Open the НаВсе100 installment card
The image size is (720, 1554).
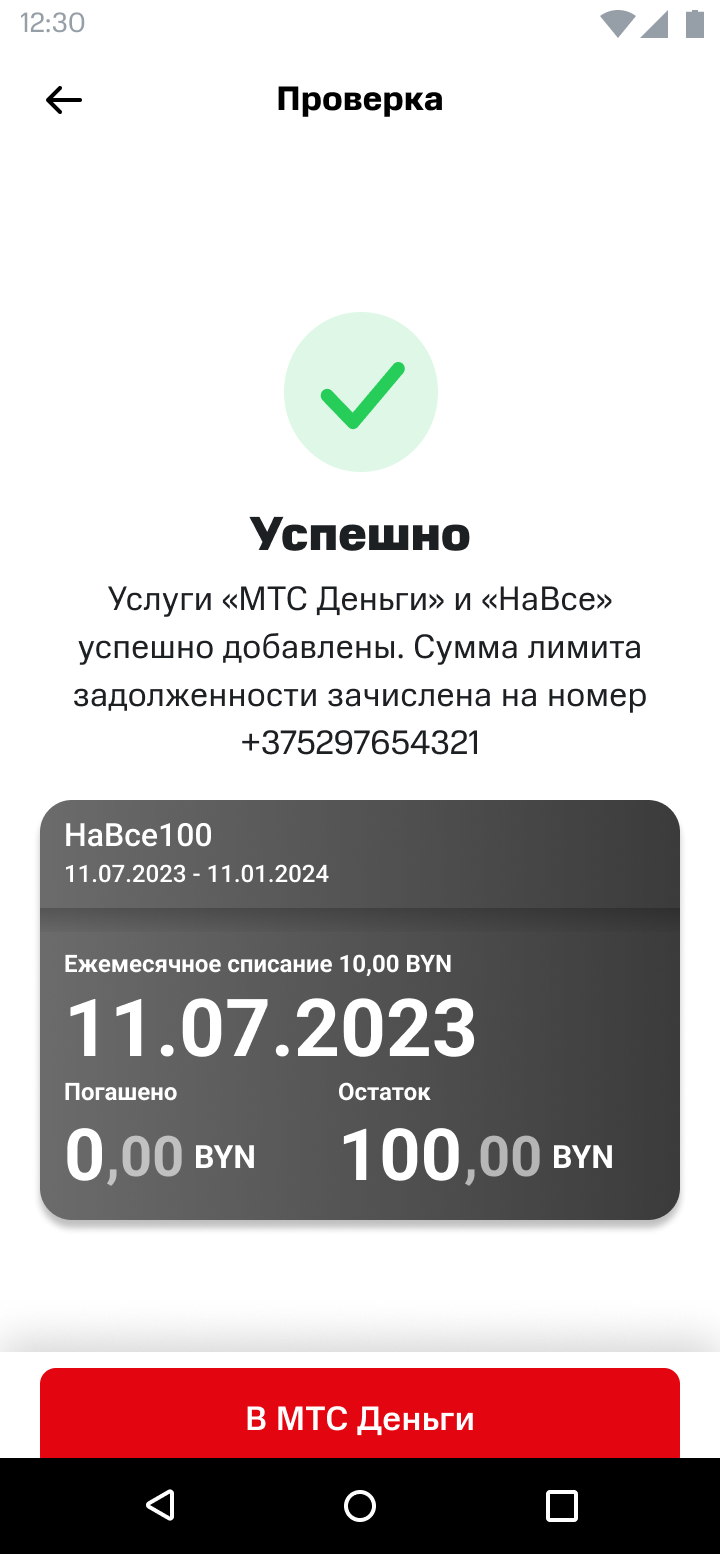[360, 1010]
